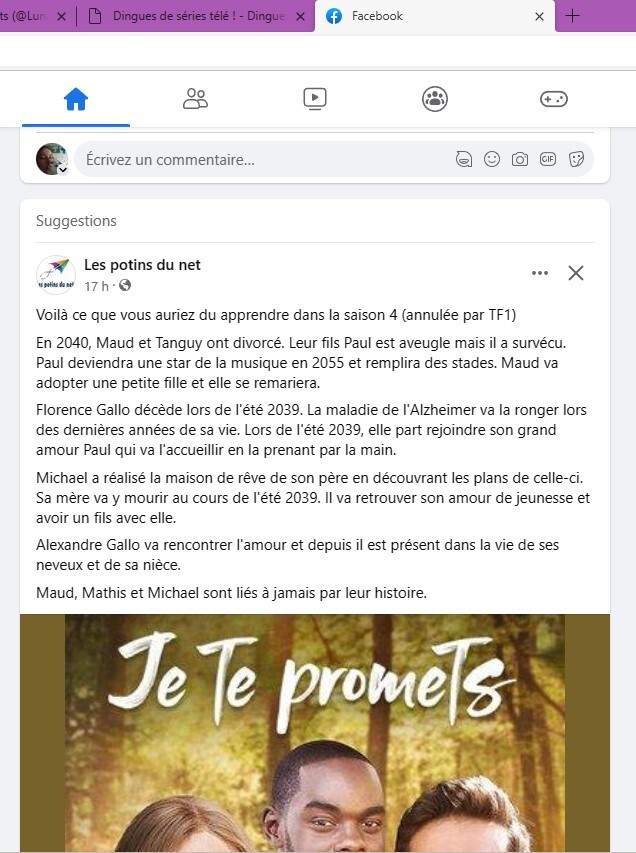The height and width of the screenshot is (853, 636).
Task: Open Les potins du net page
Action: pos(142,265)
